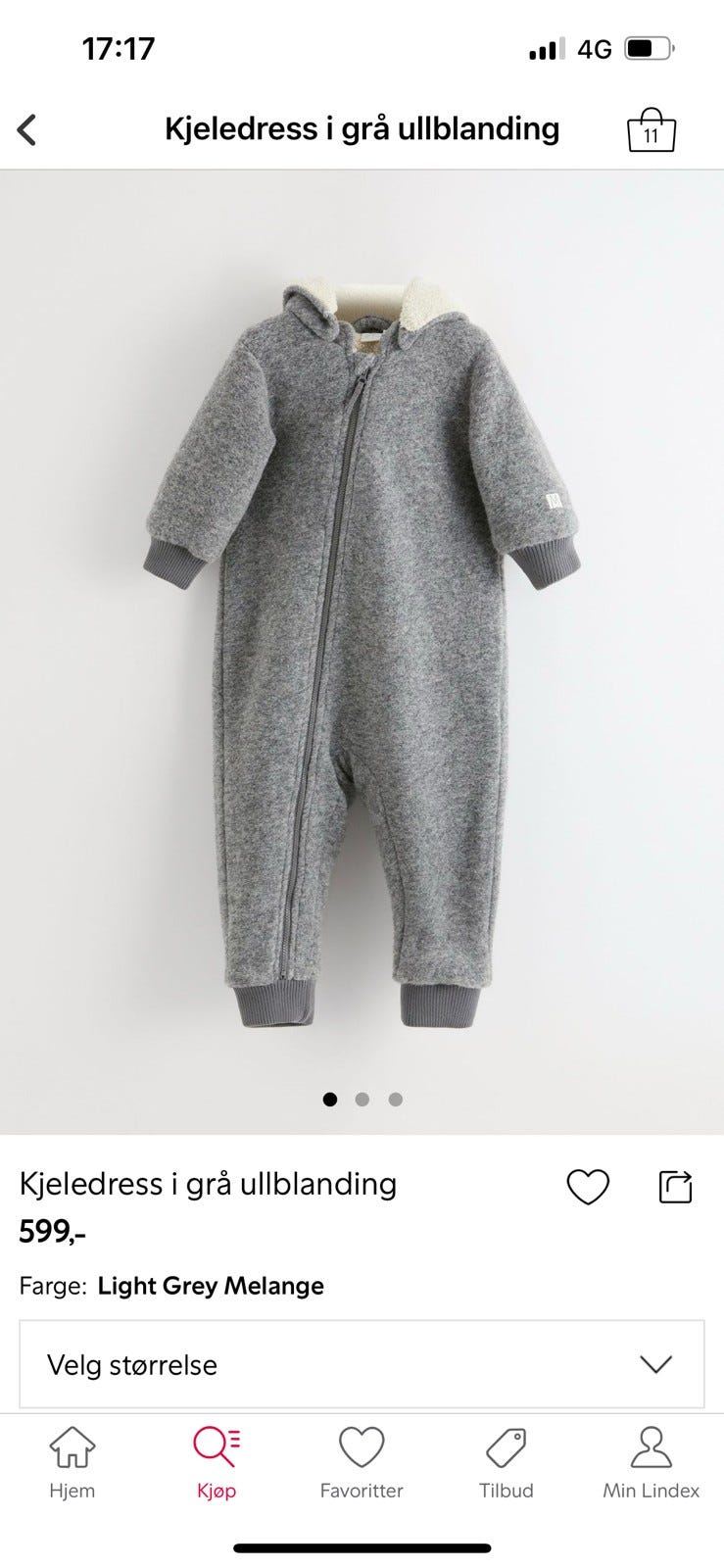Screen dimensions: 724x1568
Task: Expand the Velg størrelse dropdown
Action: tap(362, 1364)
